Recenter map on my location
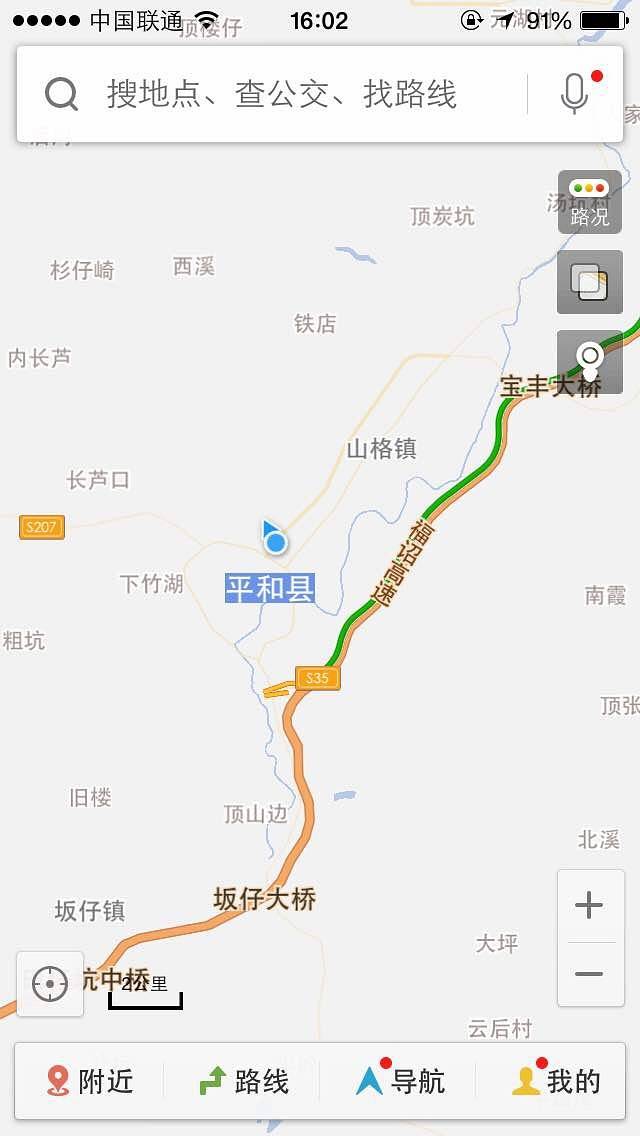The height and width of the screenshot is (1136, 640). [x=50, y=984]
